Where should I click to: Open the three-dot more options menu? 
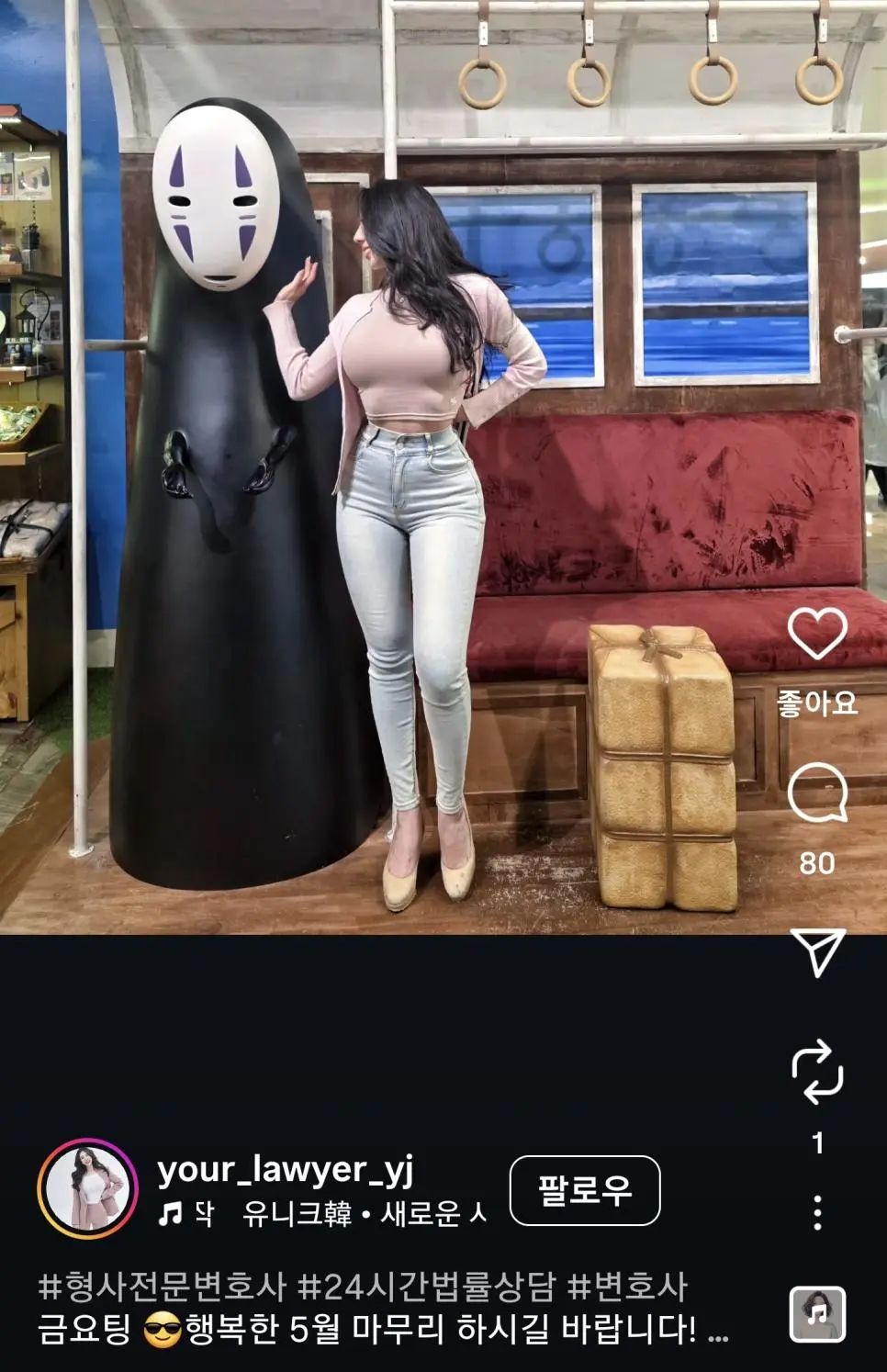pyautogui.click(x=816, y=1213)
